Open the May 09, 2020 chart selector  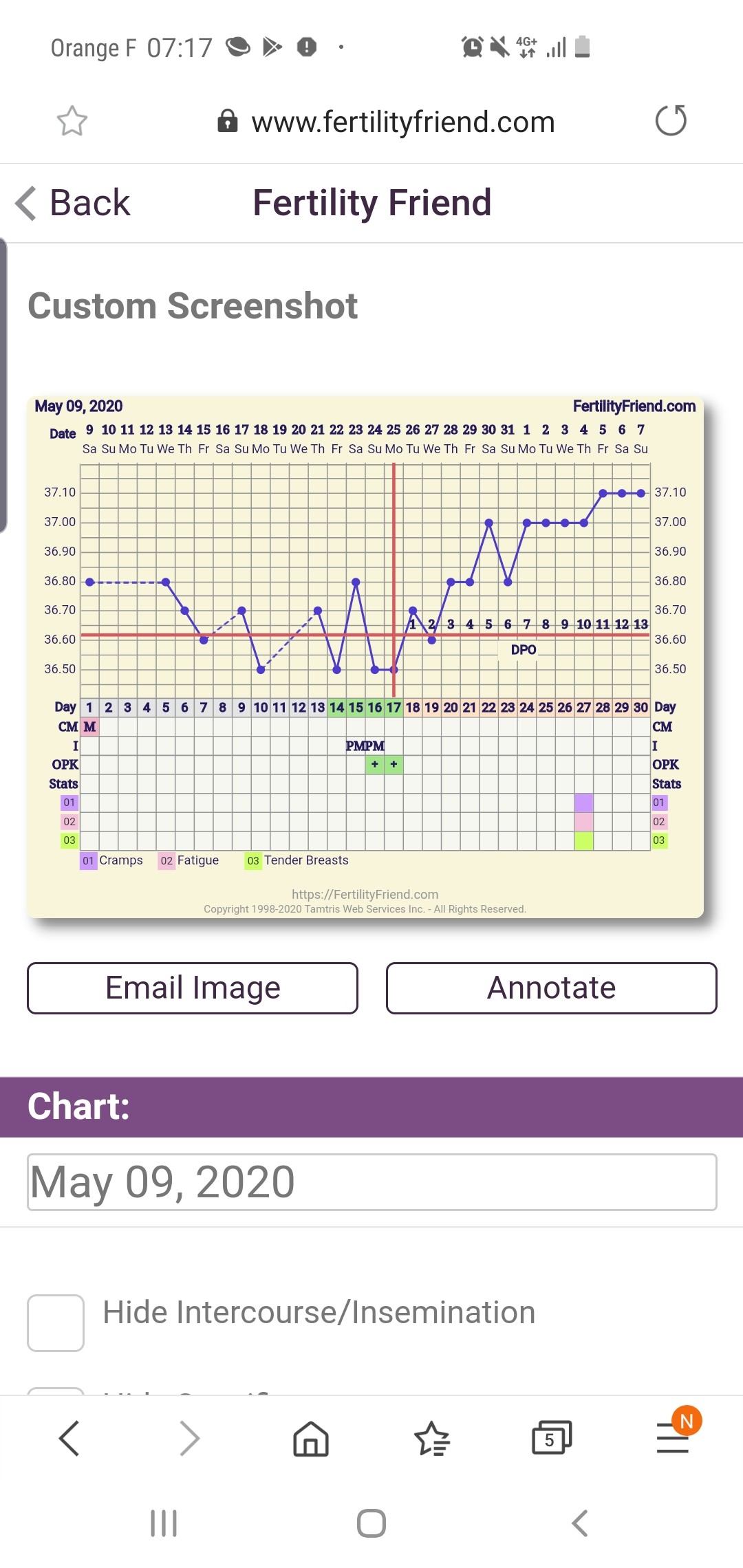[371, 1182]
